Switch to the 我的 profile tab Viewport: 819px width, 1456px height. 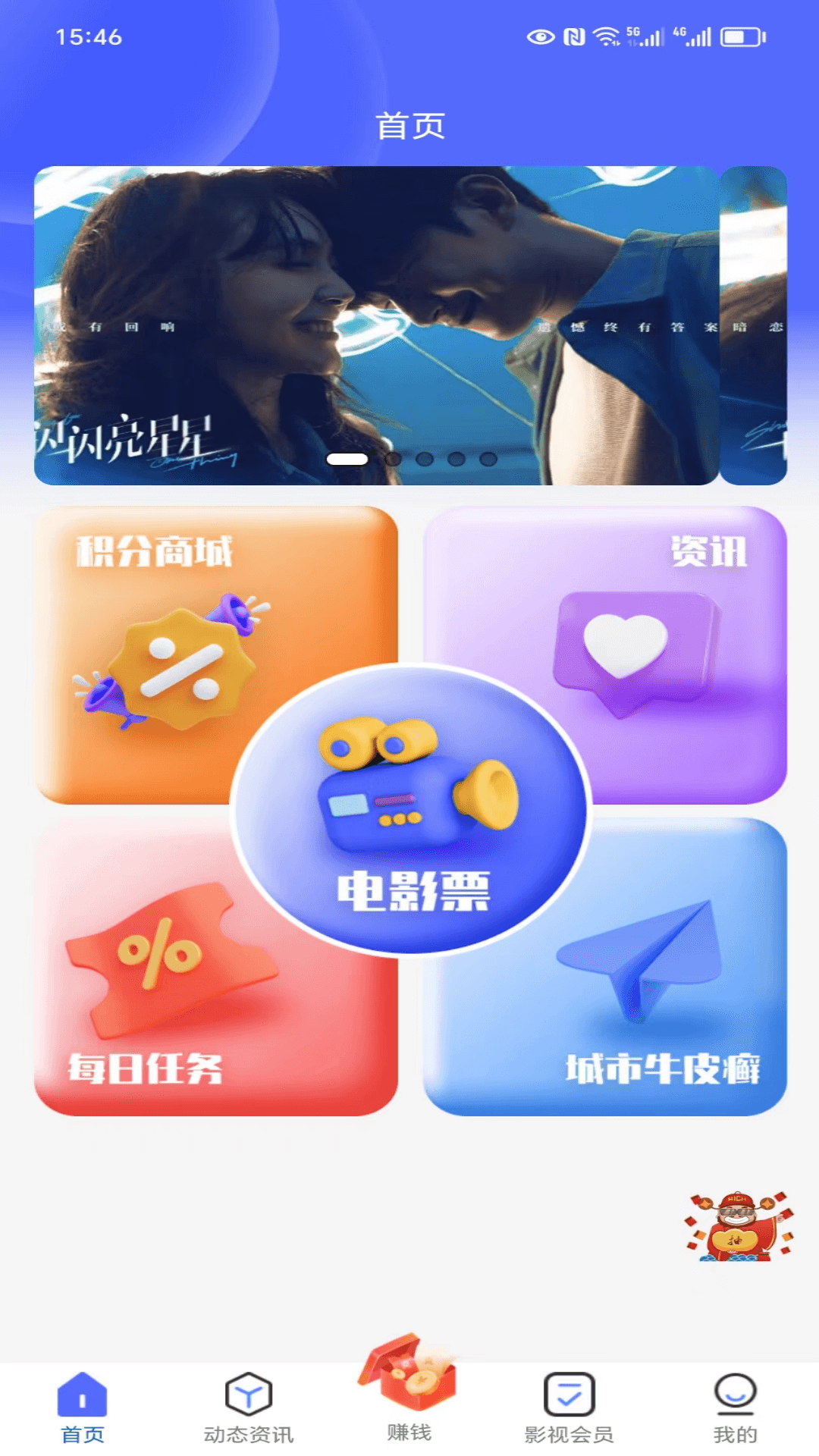(x=734, y=1403)
